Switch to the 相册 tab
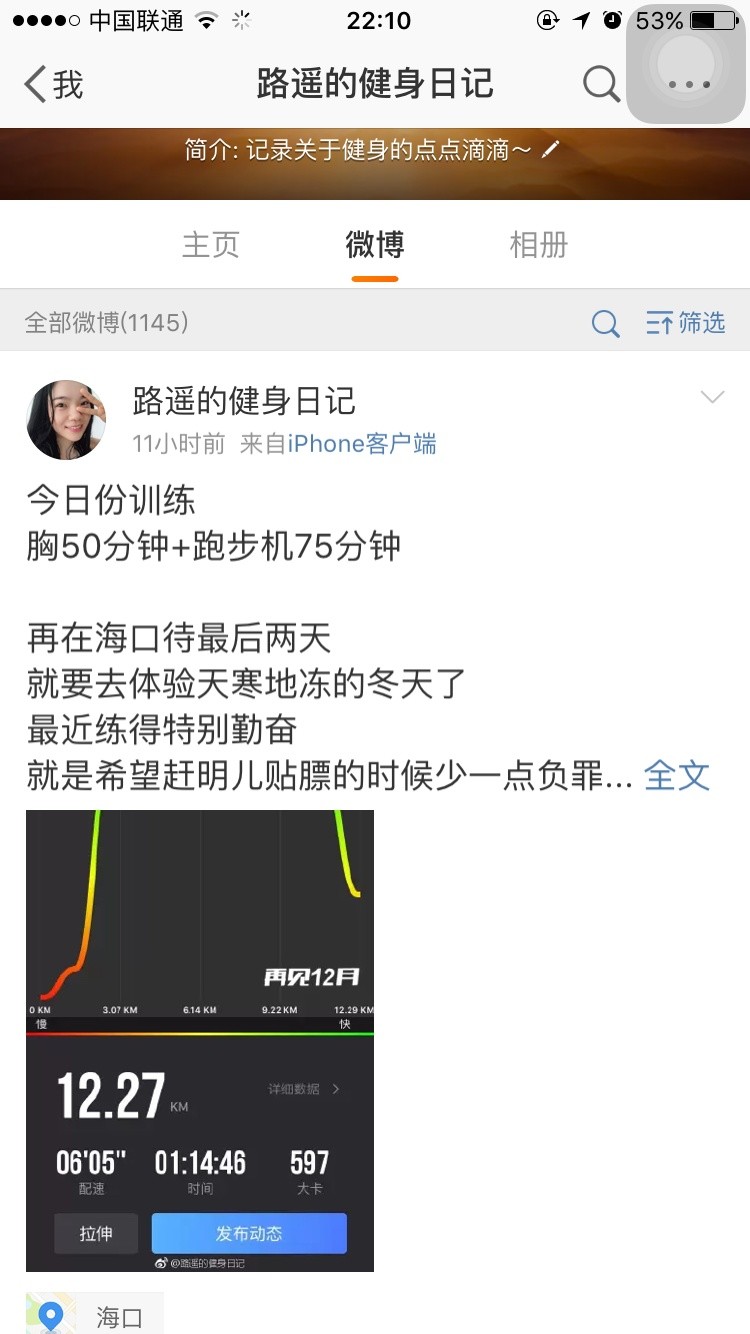750x1334 pixels. 538,245
